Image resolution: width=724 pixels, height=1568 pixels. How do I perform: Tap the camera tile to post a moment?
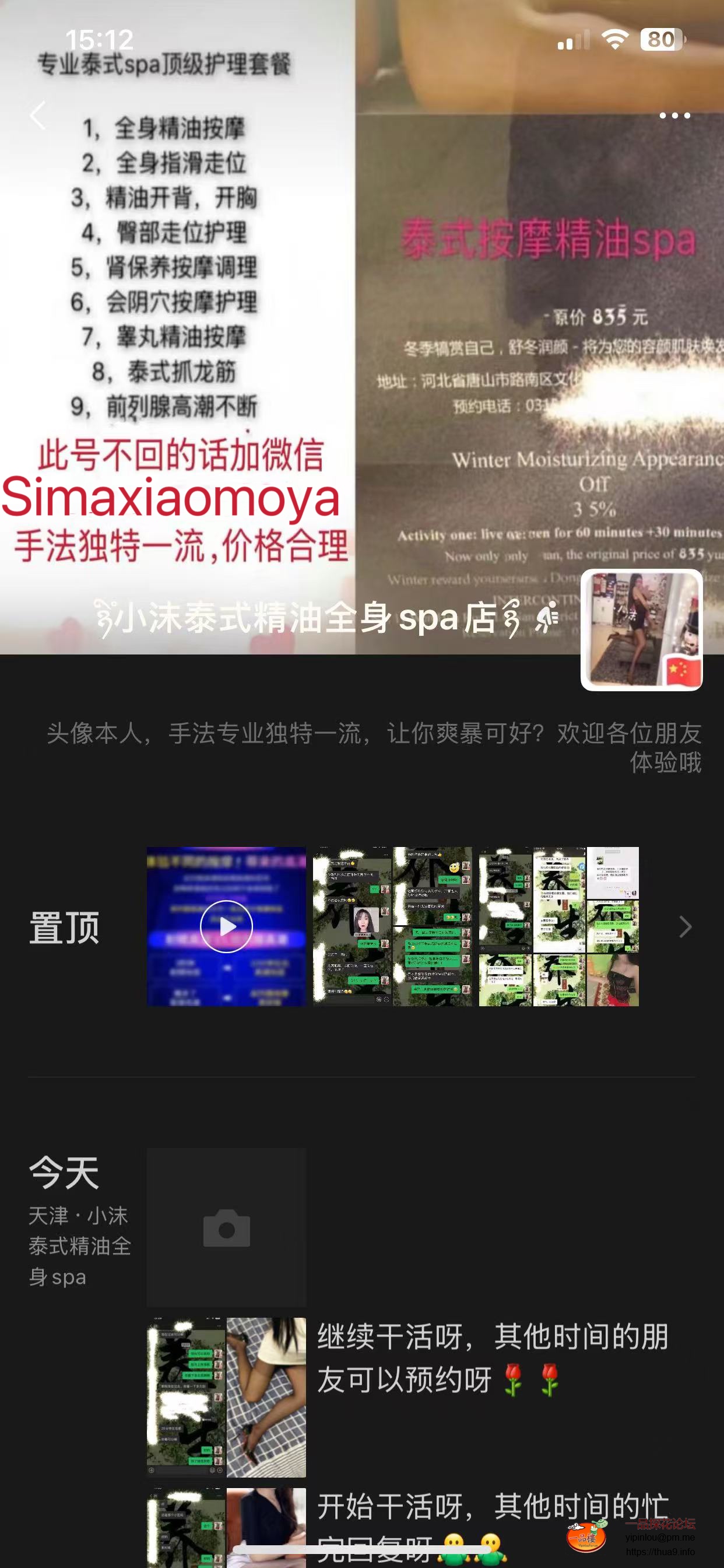[226, 1227]
